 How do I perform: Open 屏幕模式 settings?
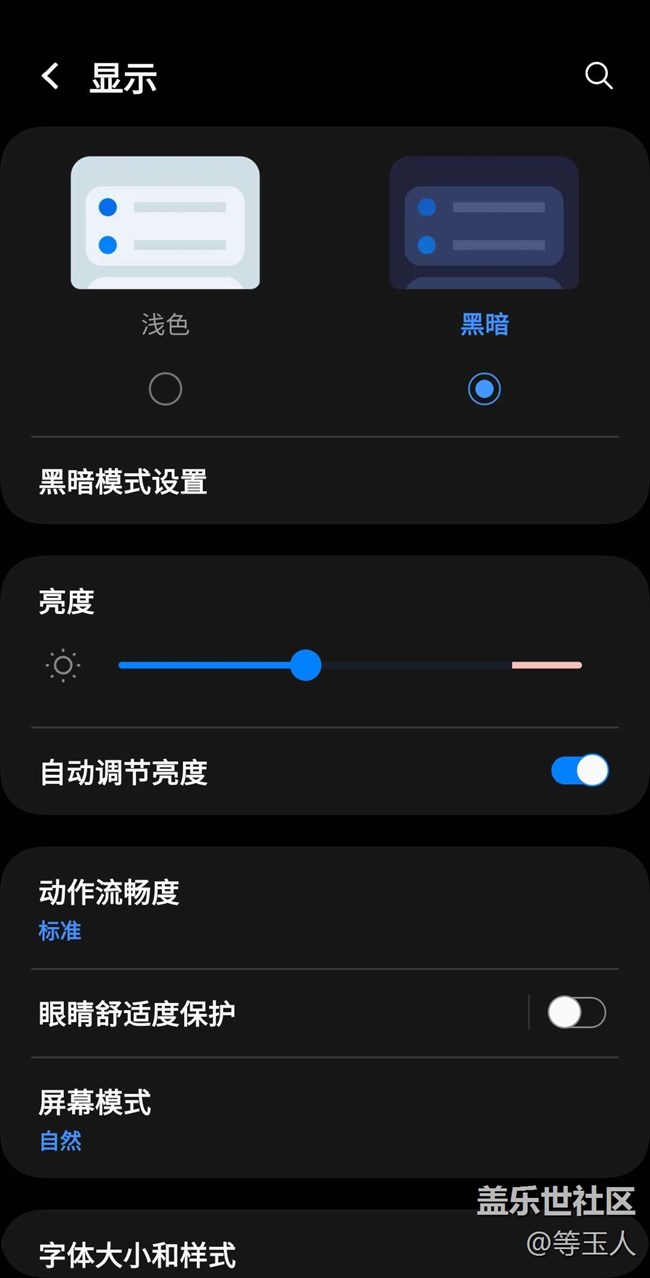[x=95, y=1119]
